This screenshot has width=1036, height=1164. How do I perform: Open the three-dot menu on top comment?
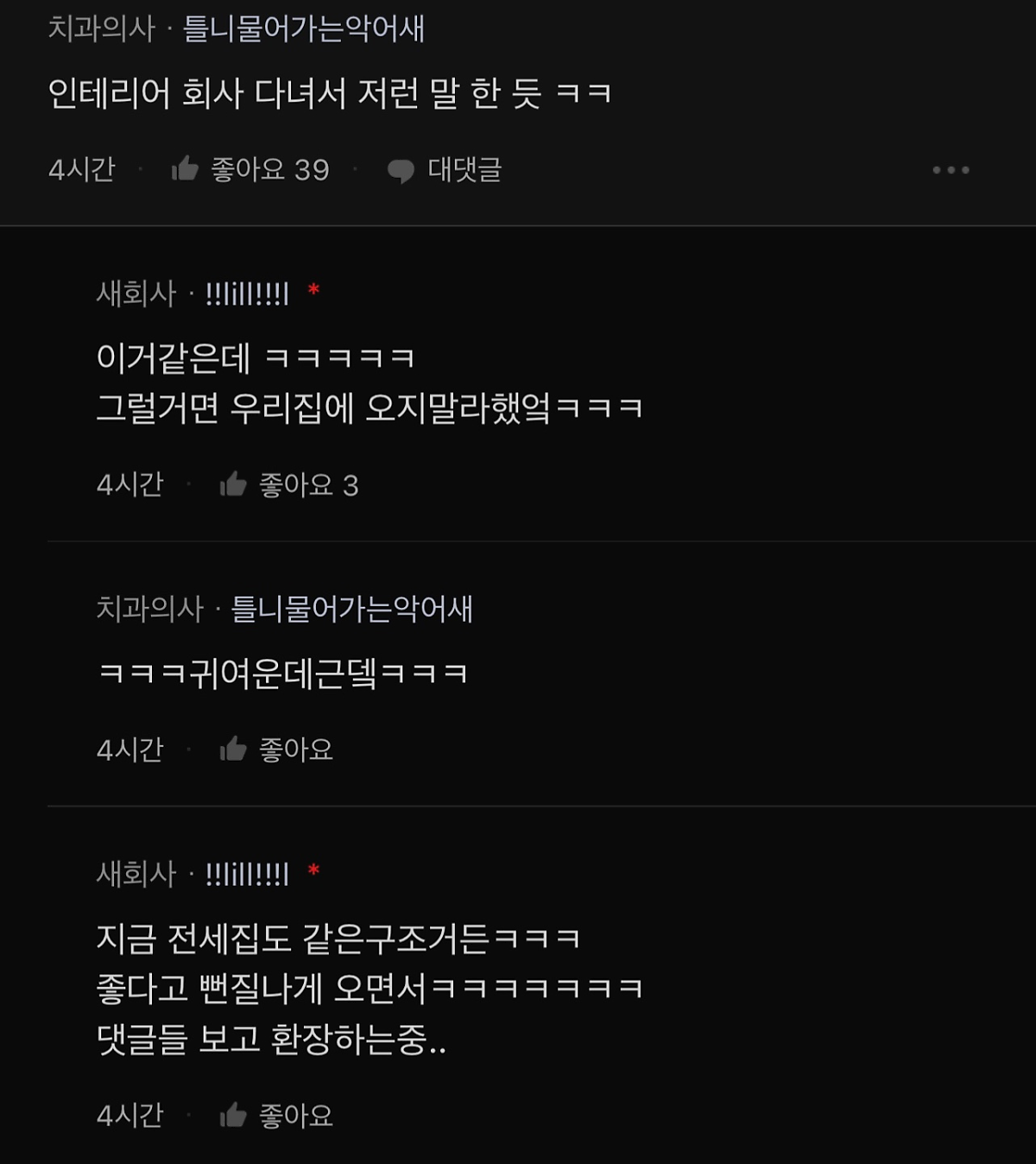(x=951, y=170)
